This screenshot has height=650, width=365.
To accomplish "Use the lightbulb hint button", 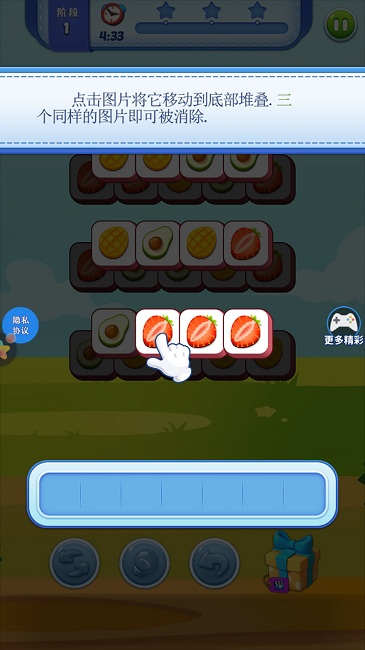I will (x=144, y=563).
